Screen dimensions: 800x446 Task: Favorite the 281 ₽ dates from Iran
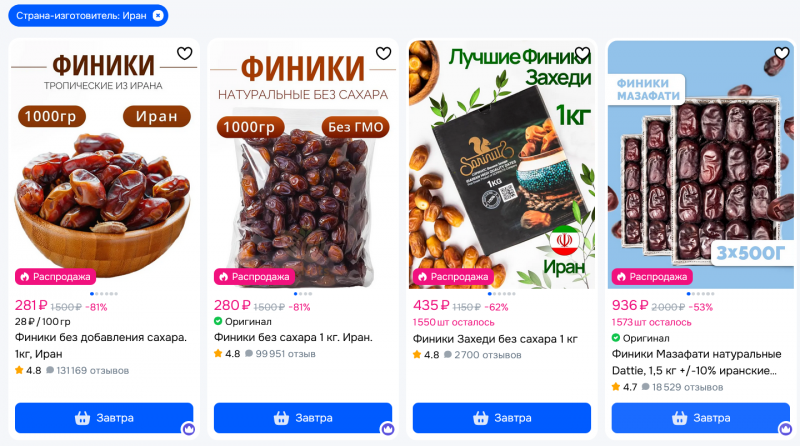pyautogui.click(x=184, y=54)
